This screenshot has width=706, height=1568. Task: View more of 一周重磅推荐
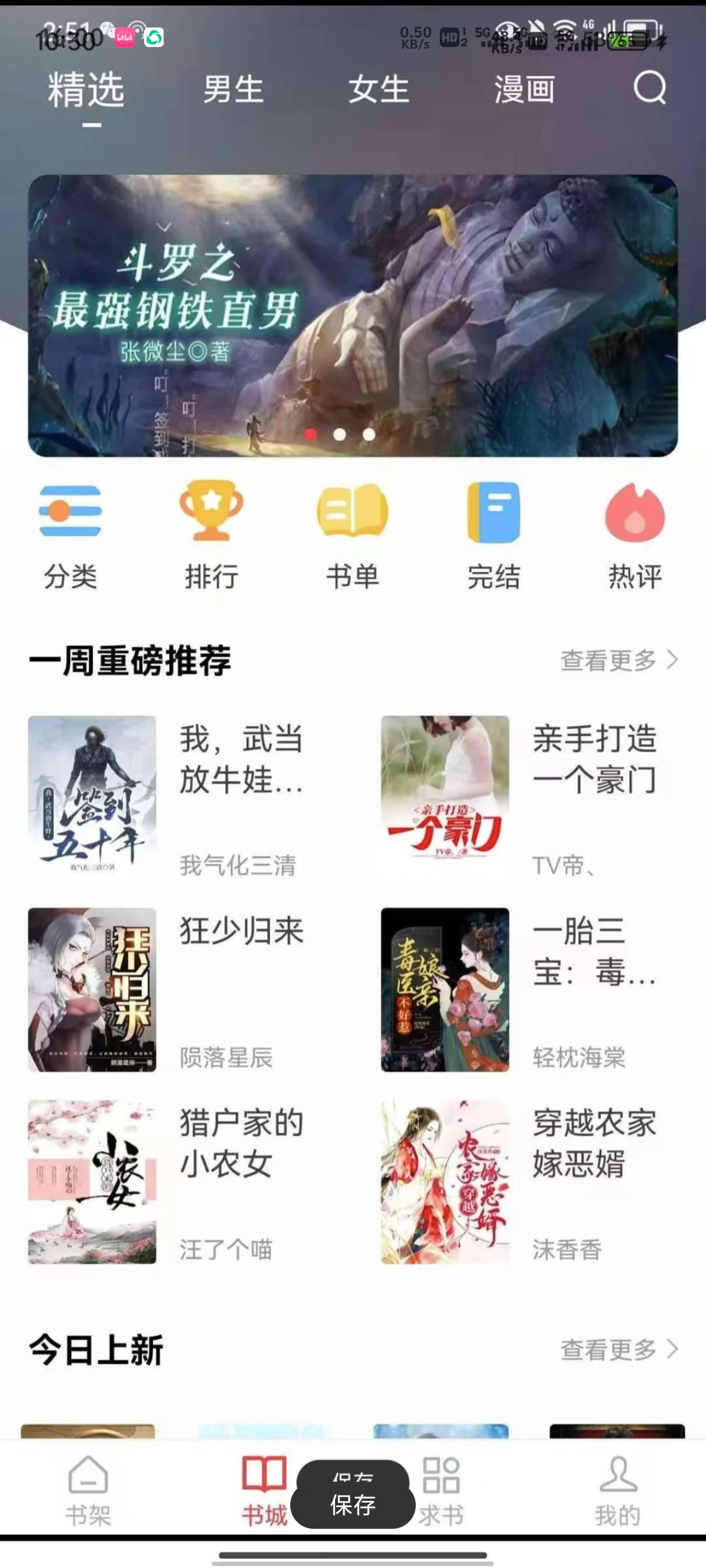point(618,660)
